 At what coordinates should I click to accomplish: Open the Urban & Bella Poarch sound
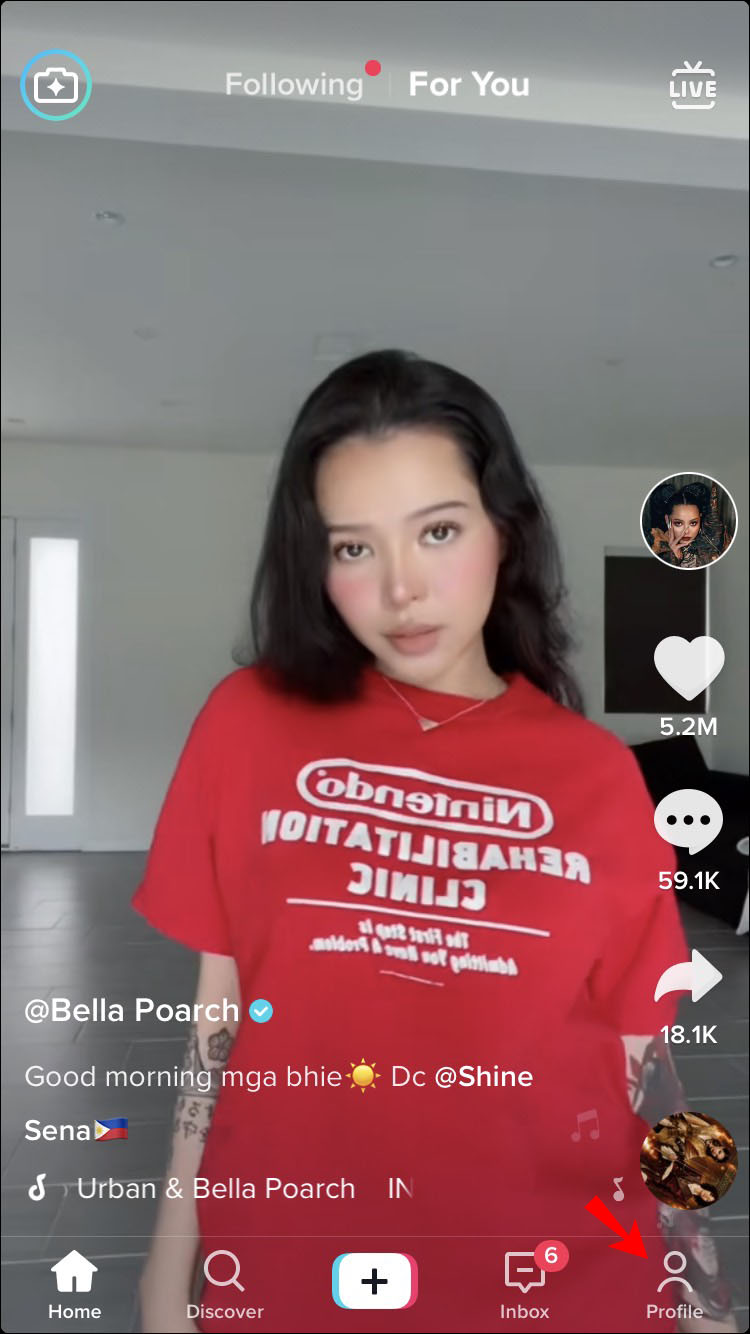point(215,1188)
